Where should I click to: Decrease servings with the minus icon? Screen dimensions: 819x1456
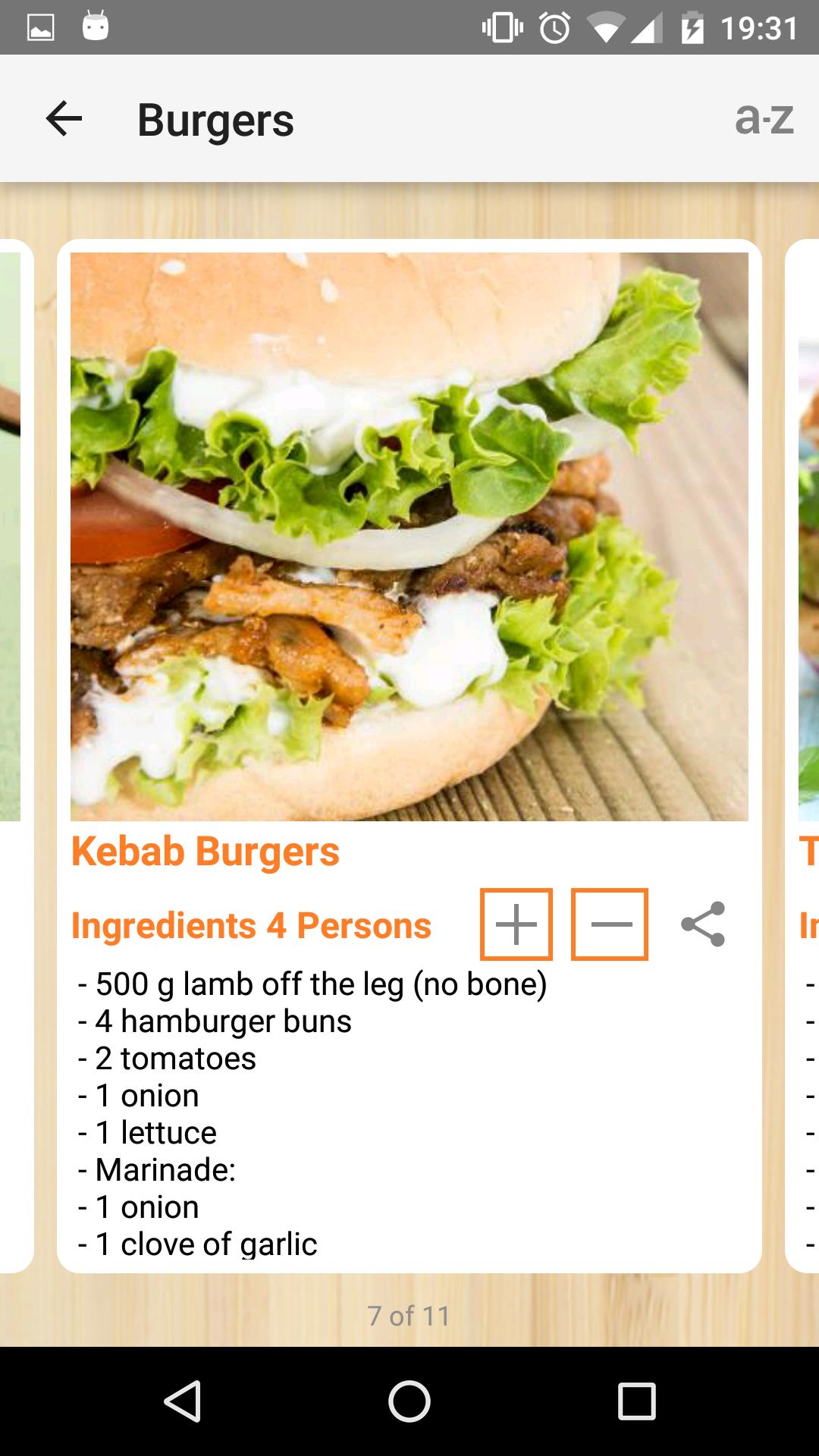(609, 924)
